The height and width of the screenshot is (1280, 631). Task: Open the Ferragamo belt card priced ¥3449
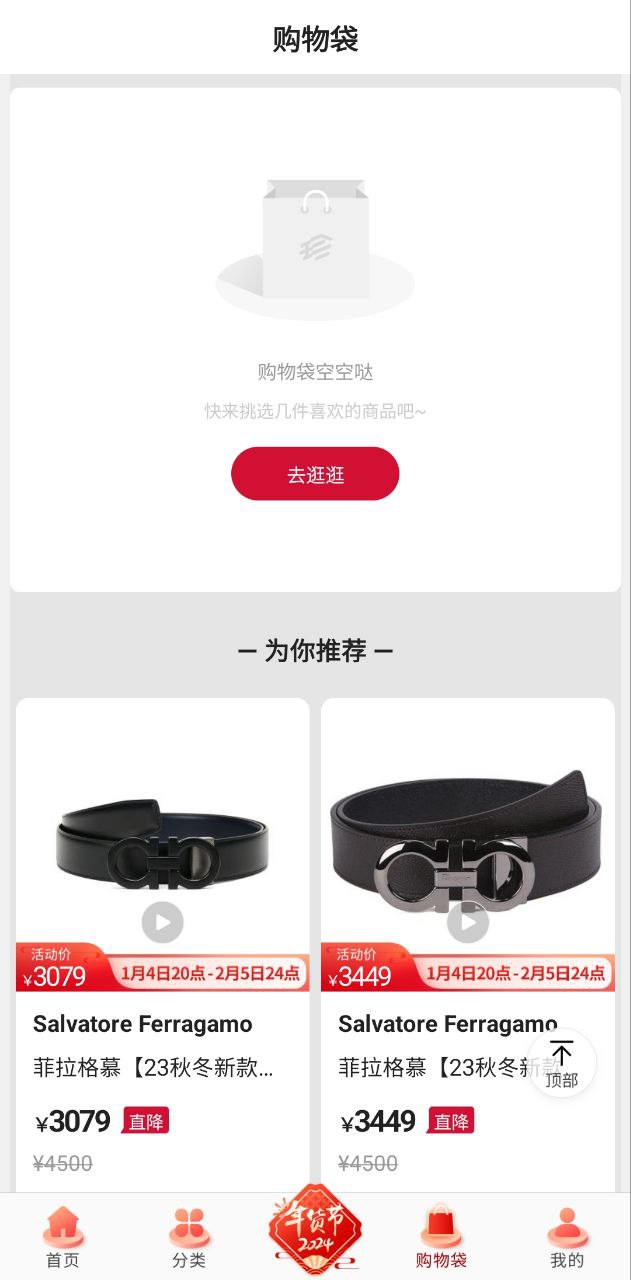point(468,944)
